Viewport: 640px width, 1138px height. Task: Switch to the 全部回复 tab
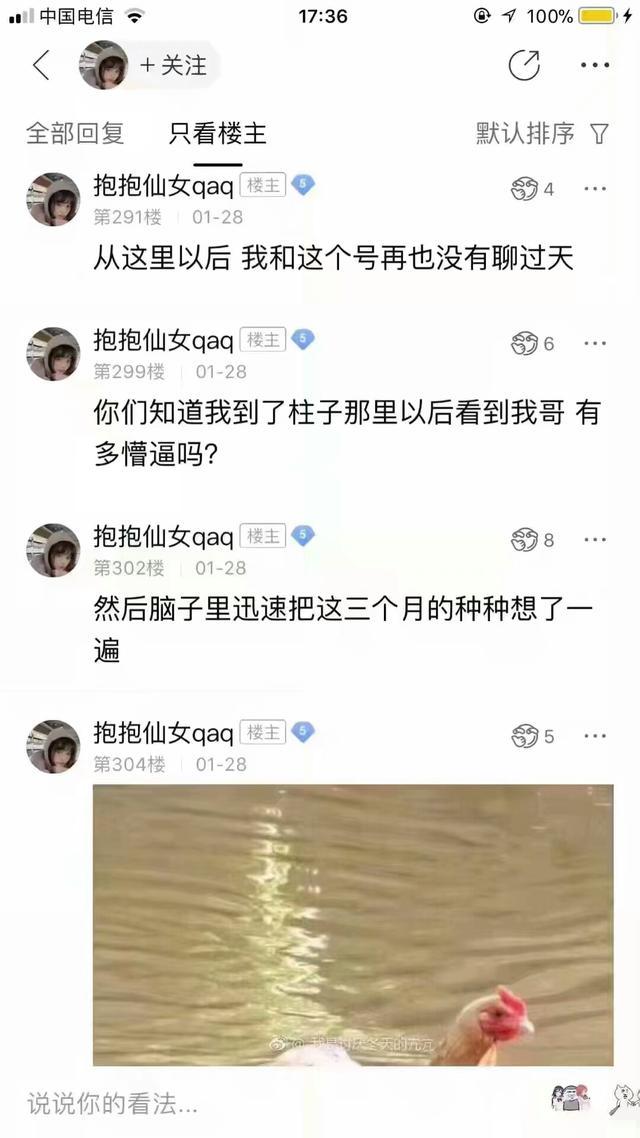pyautogui.click(x=75, y=132)
